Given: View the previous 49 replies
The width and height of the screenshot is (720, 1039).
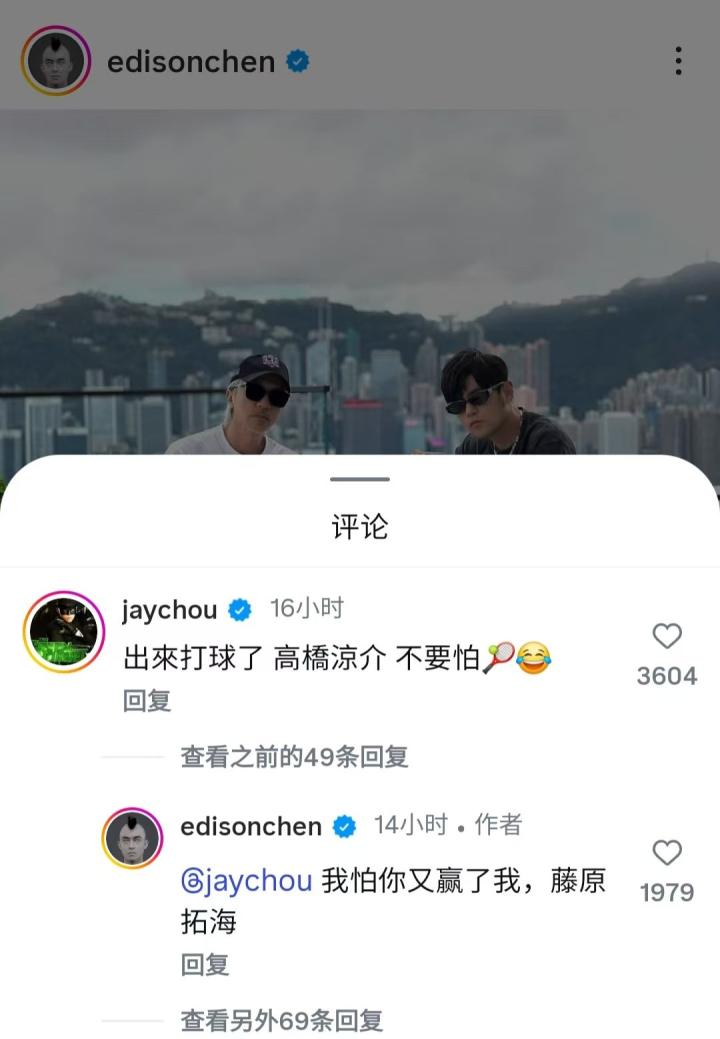Looking at the screenshot, I should click(x=294, y=757).
